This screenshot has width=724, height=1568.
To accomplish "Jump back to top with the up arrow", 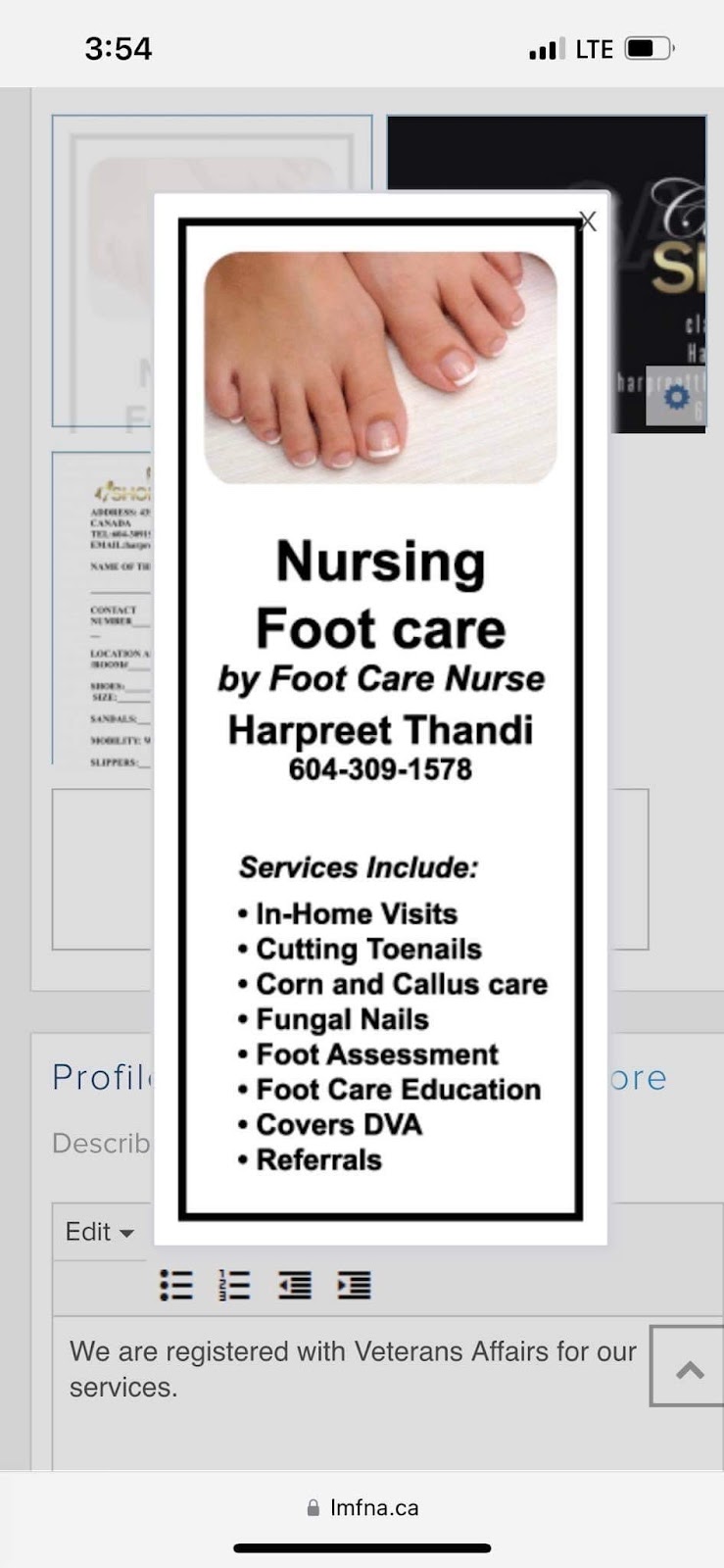I will tap(689, 1369).
